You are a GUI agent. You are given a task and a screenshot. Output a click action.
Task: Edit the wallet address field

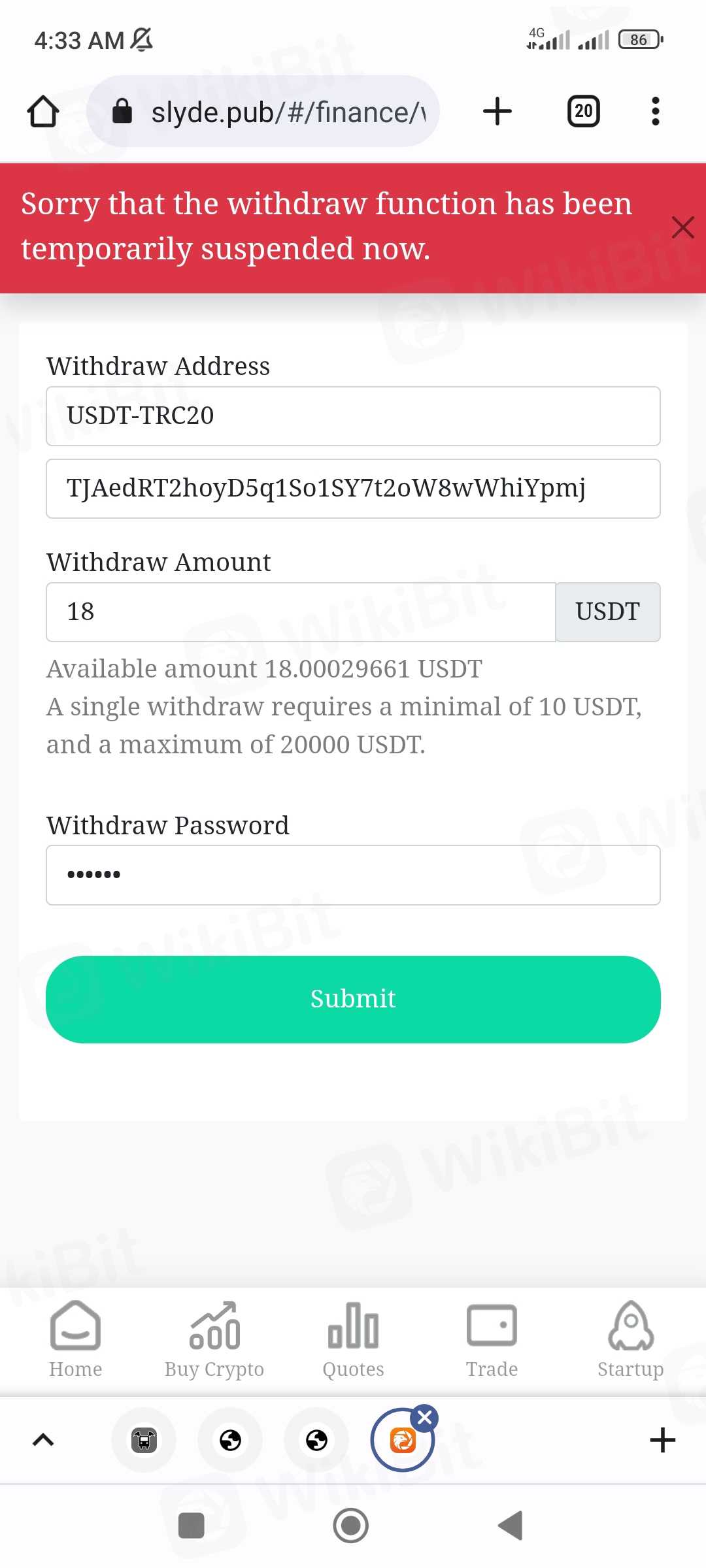(353, 489)
